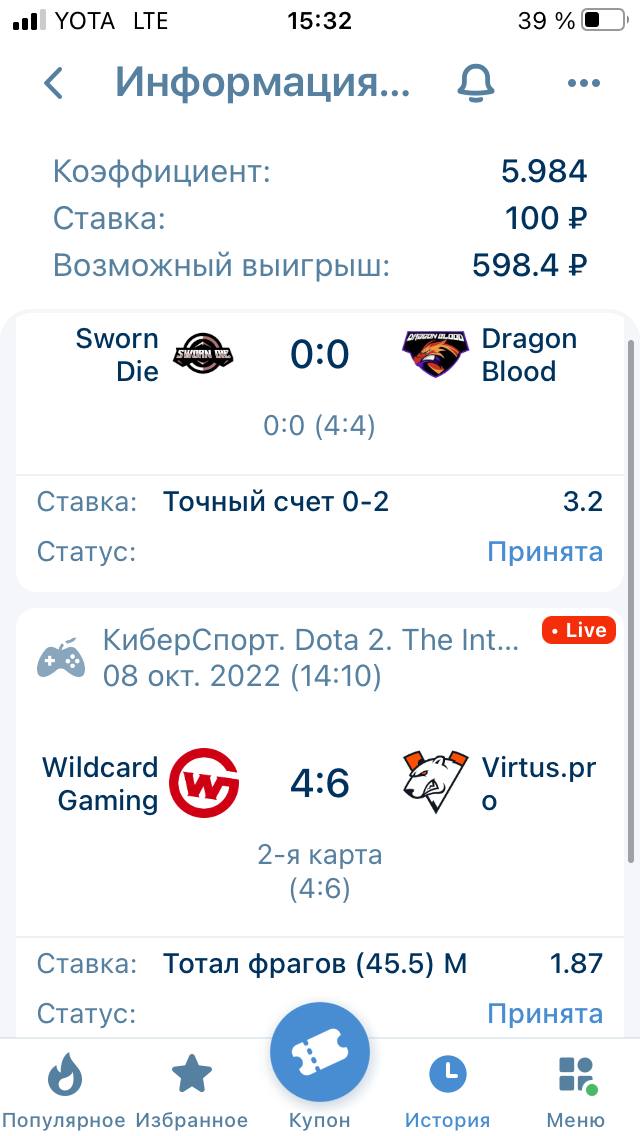The width and height of the screenshot is (640, 1136).
Task: Switch to the Избранное tab
Action: click(192, 1090)
